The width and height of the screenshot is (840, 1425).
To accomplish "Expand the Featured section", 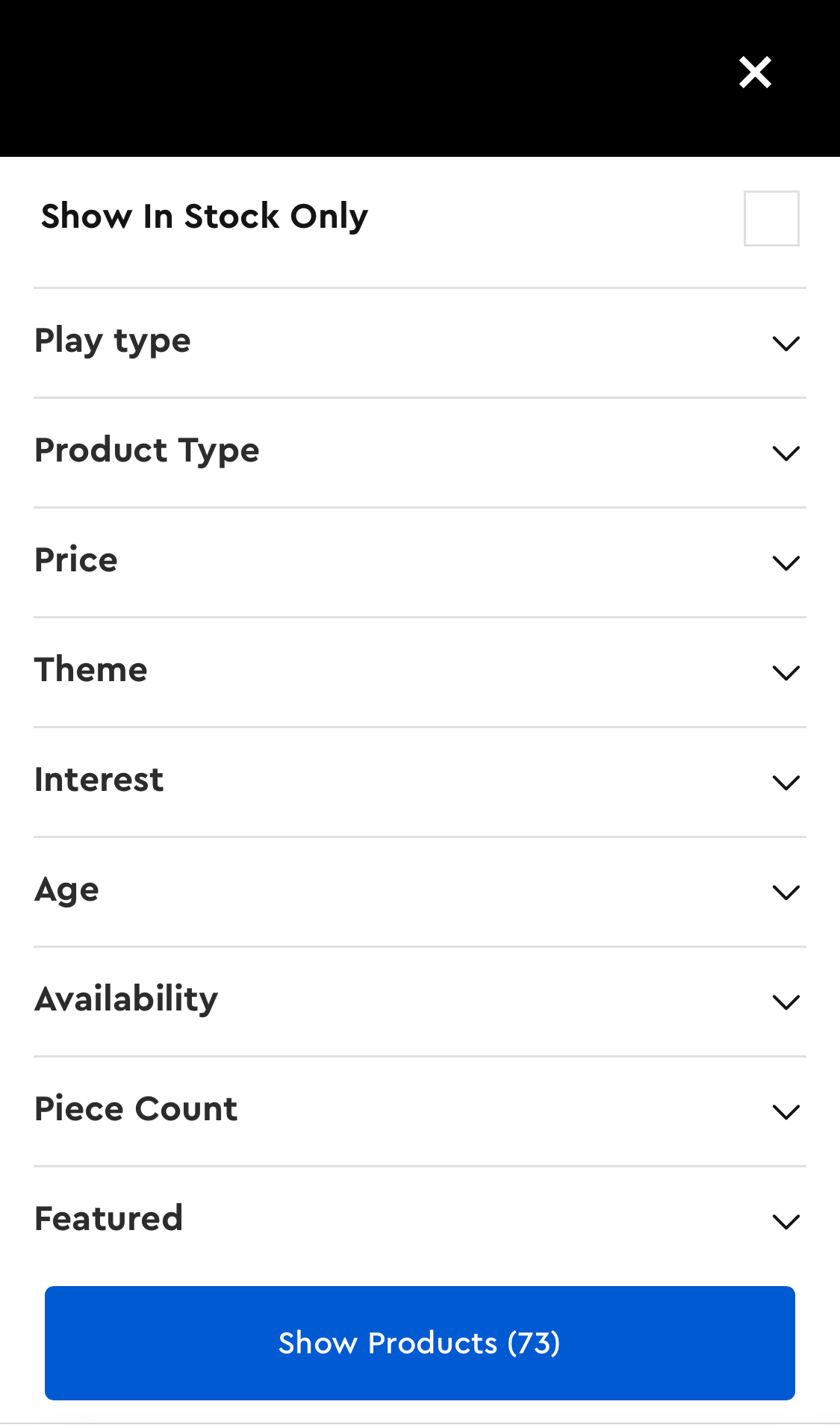I will tap(420, 1220).
